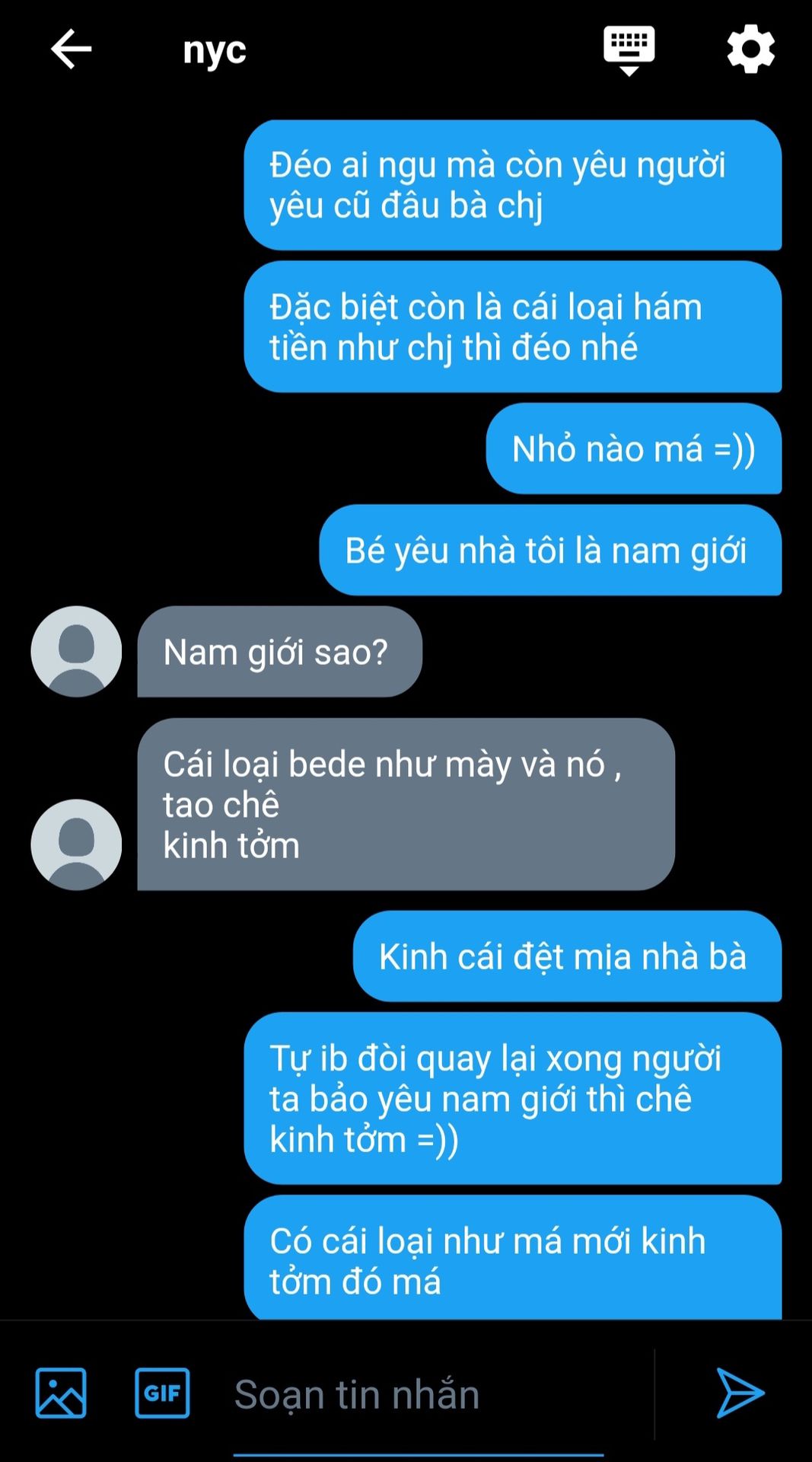The image size is (812, 1462).
Task: Open the GIF picker
Action: 162,1393
